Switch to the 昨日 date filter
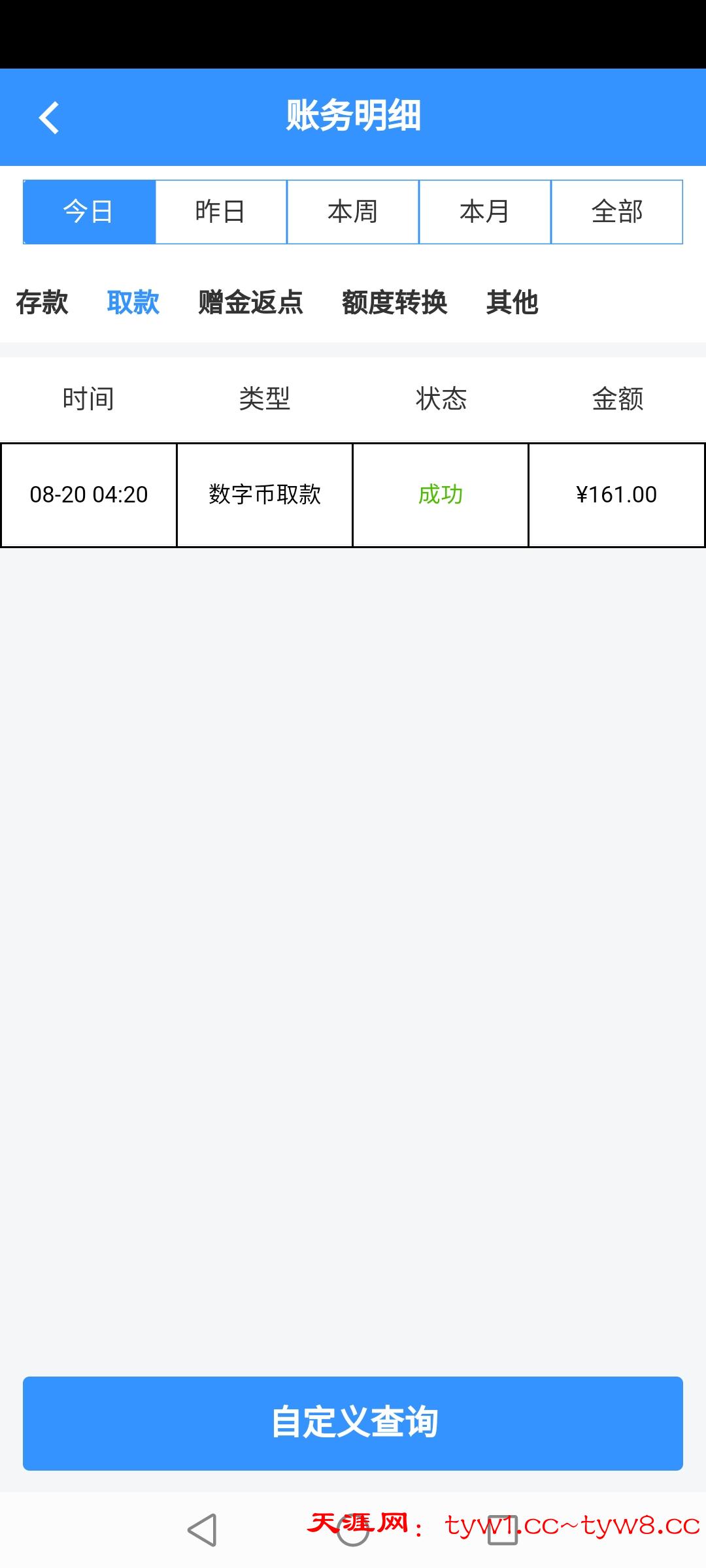Screen dimensions: 706x1568 pos(221,212)
